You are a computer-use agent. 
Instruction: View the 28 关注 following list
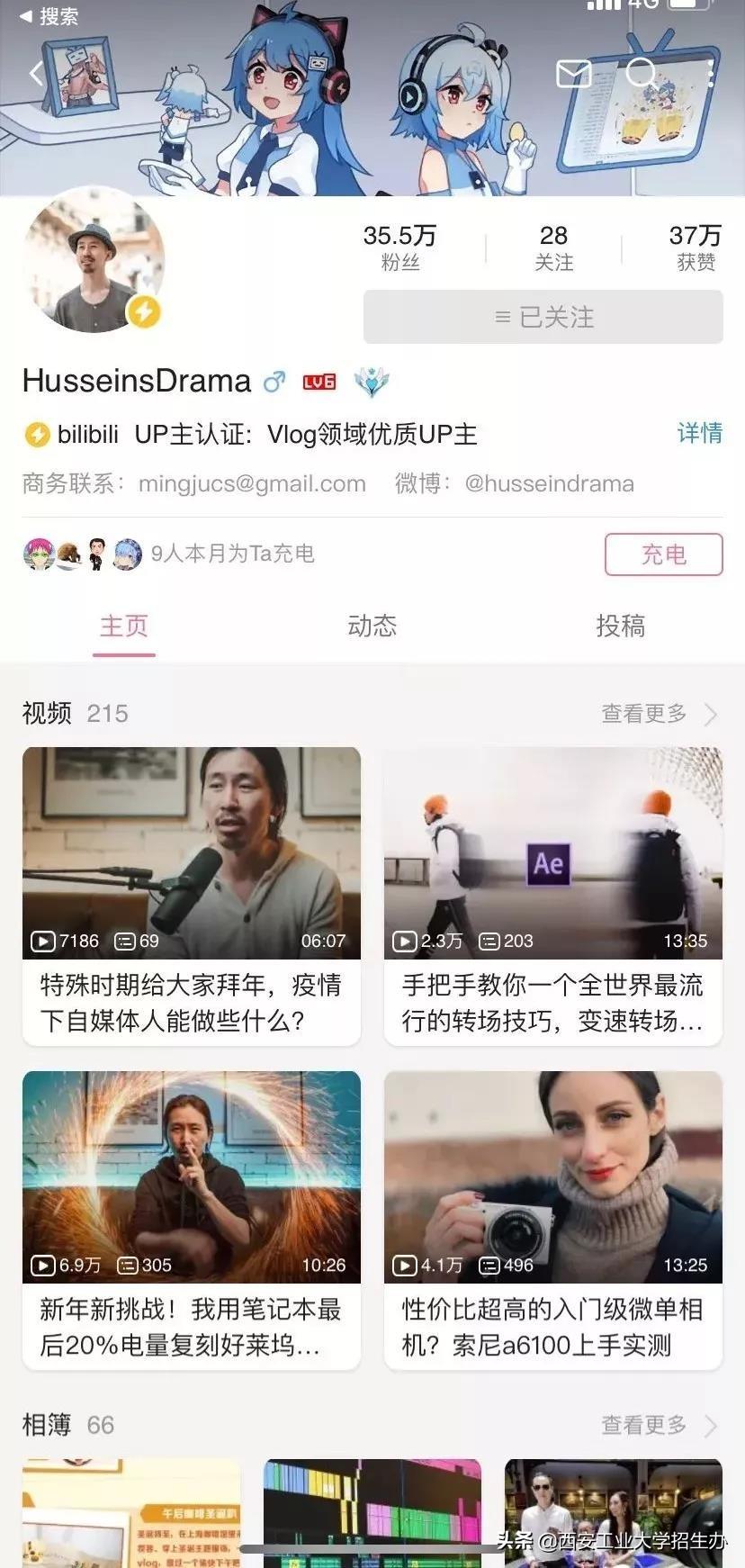click(553, 248)
